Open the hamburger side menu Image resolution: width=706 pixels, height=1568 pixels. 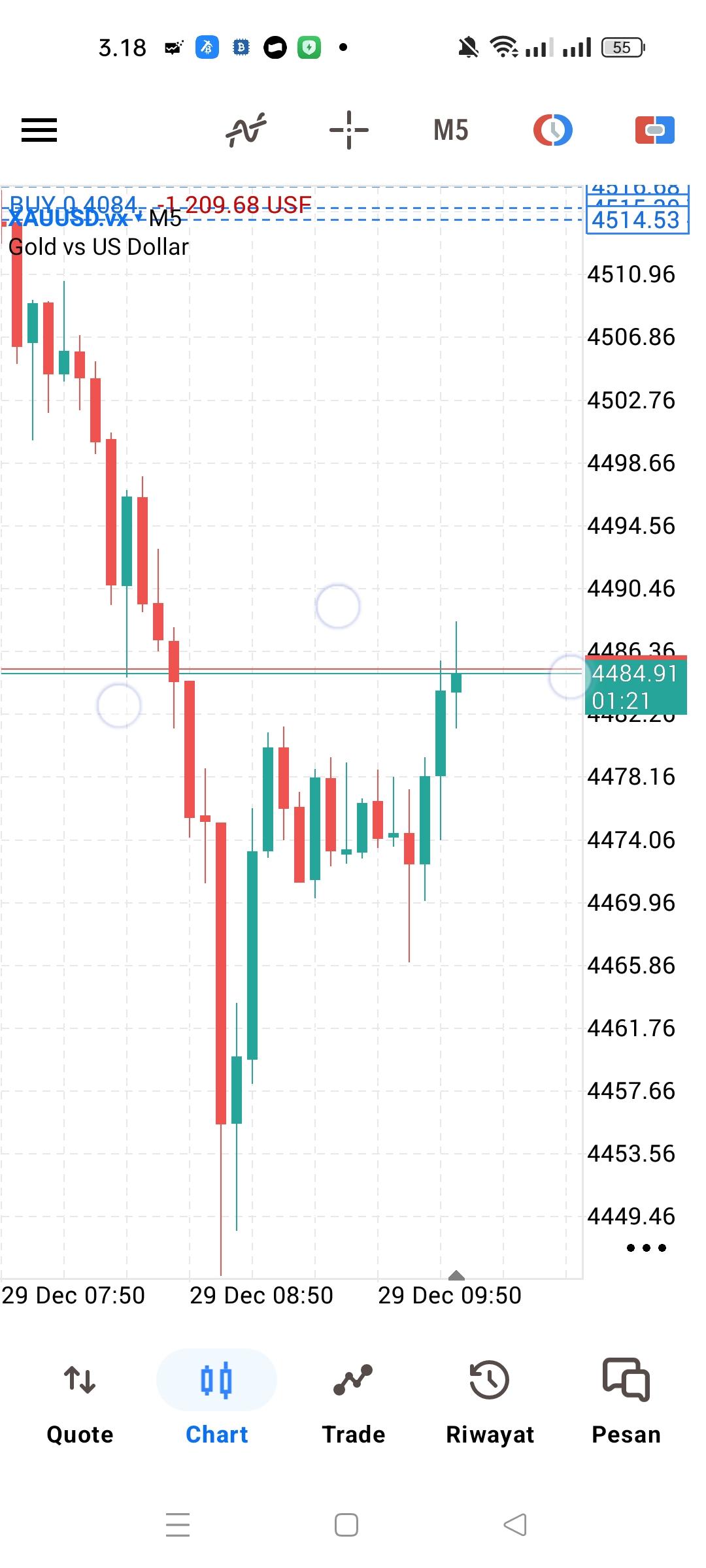[x=39, y=130]
